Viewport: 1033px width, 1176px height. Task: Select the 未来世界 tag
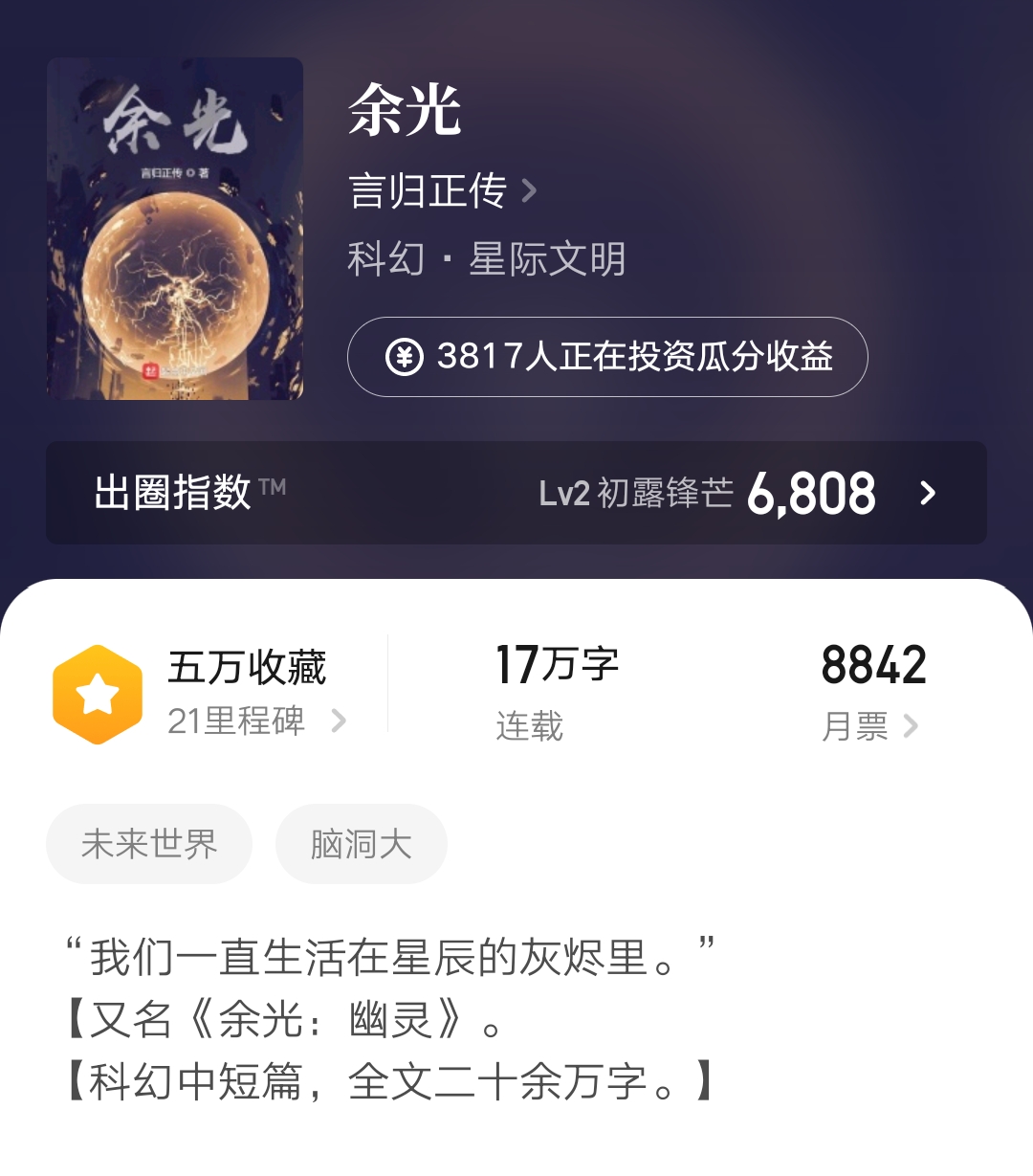click(149, 843)
